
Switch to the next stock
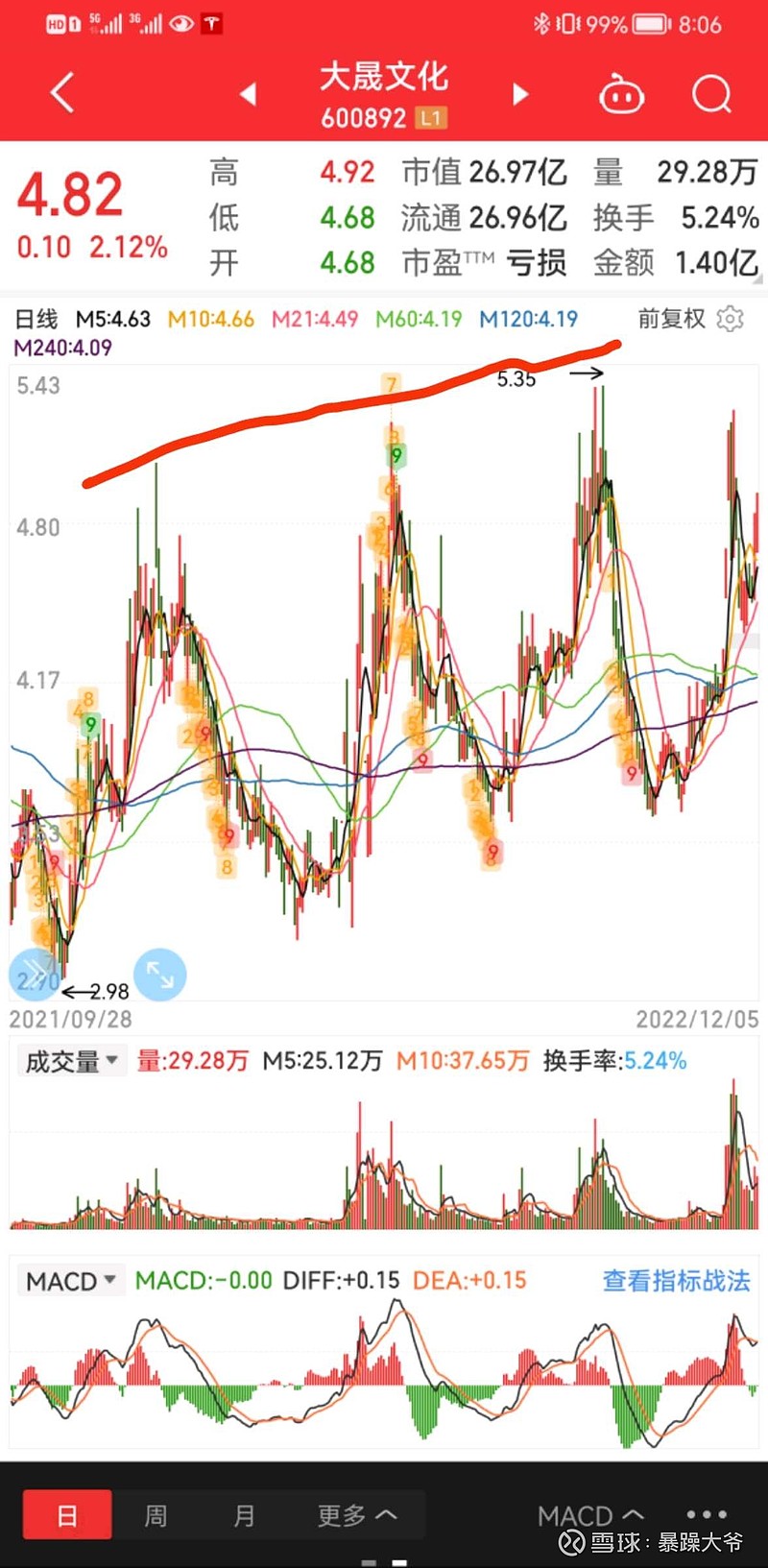coord(519,94)
